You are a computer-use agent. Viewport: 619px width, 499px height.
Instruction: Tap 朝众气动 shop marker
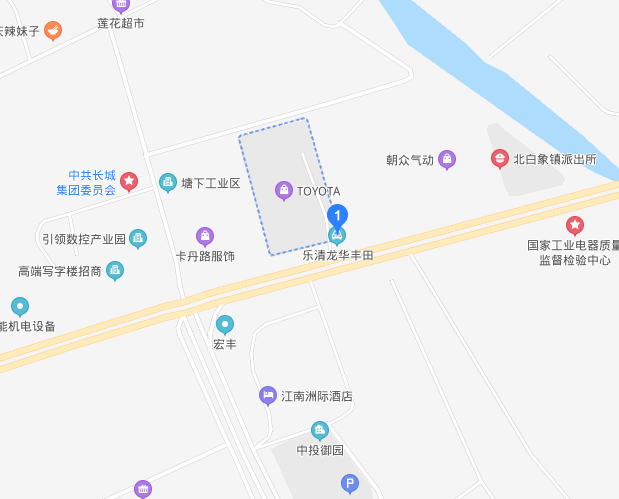tap(447, 159)
